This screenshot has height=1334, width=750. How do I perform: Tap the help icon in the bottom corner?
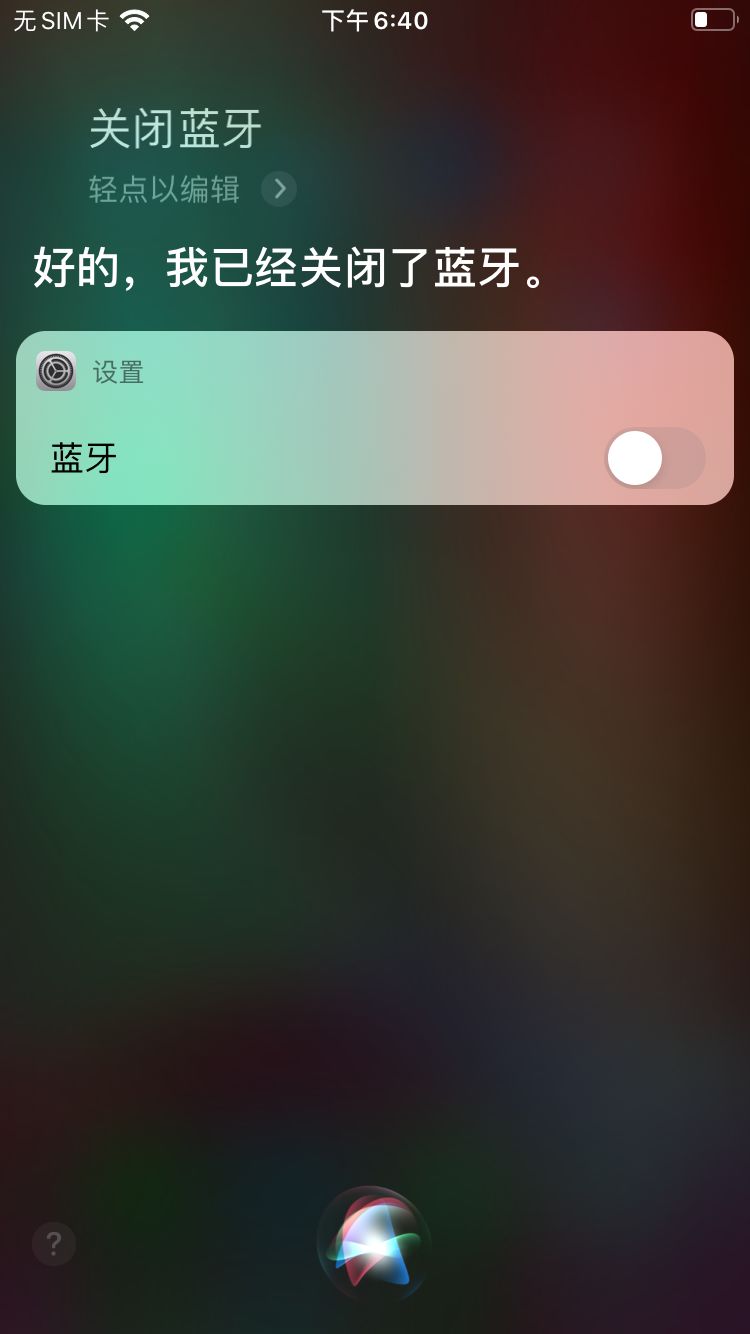(53, 1243)
